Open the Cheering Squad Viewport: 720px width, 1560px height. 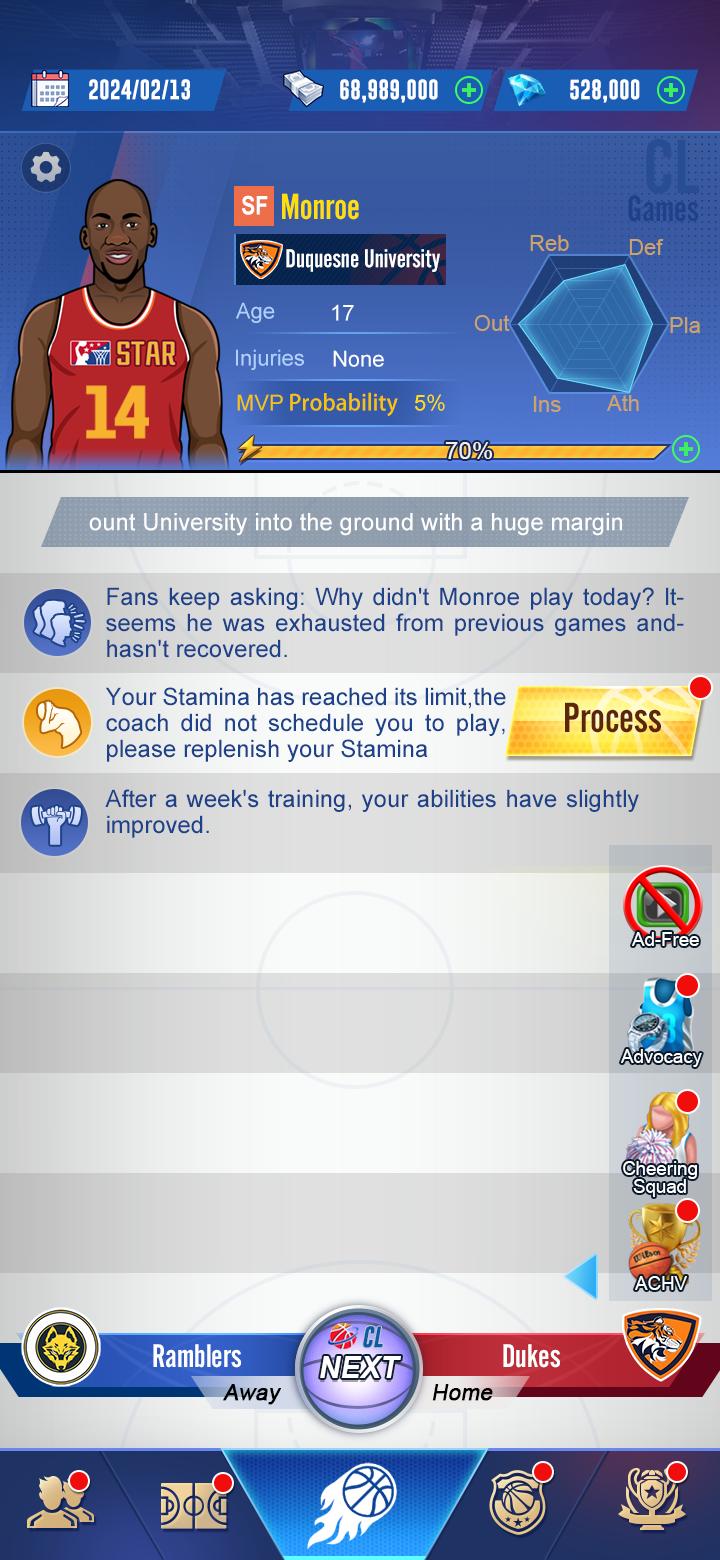pyautogui.click(x=660, y=1142)
